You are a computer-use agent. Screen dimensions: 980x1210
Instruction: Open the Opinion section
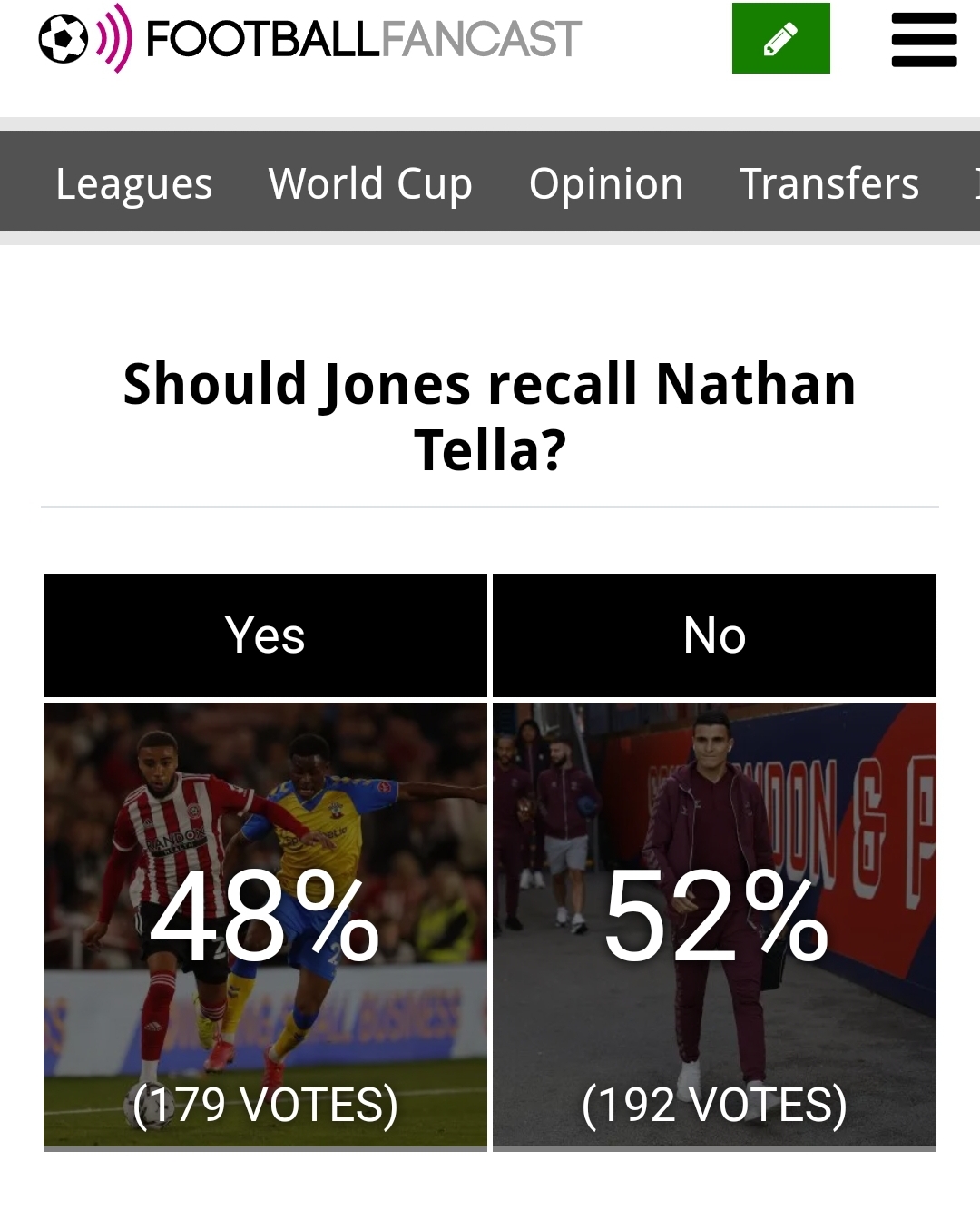605,183
